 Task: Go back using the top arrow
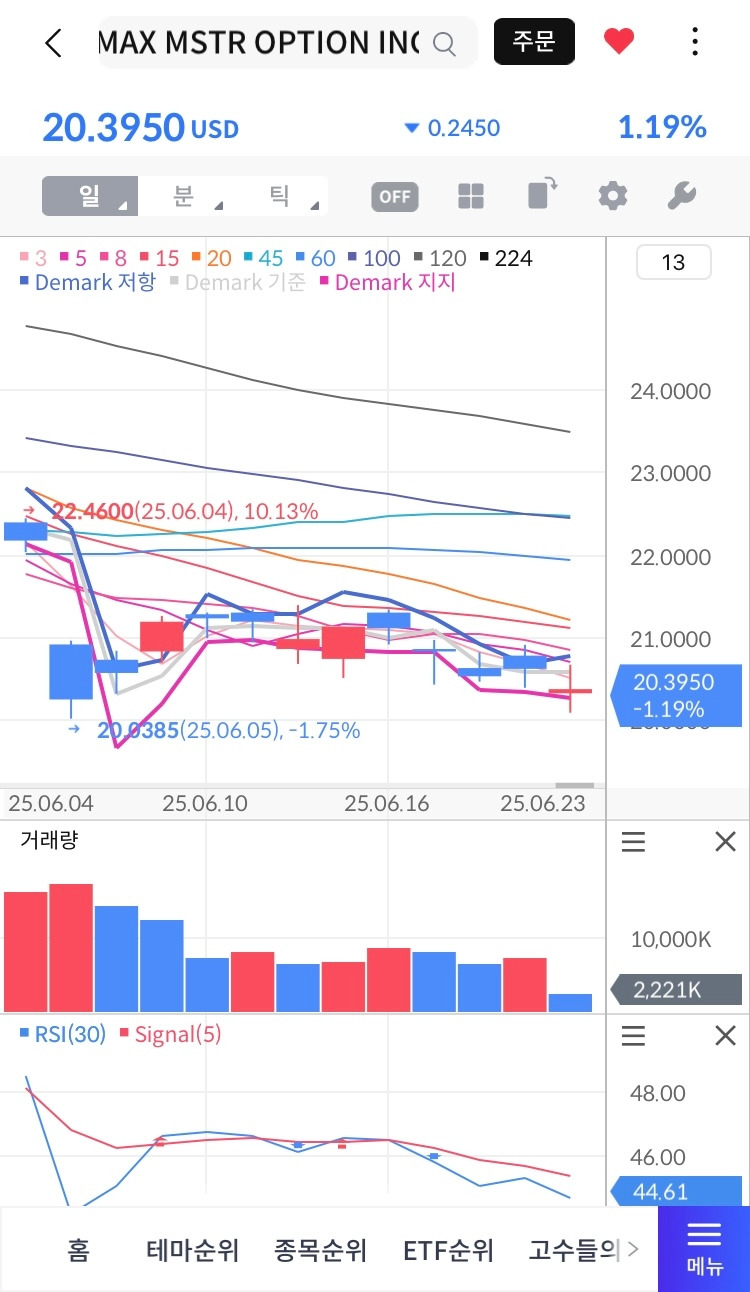(x=54, y=43)
